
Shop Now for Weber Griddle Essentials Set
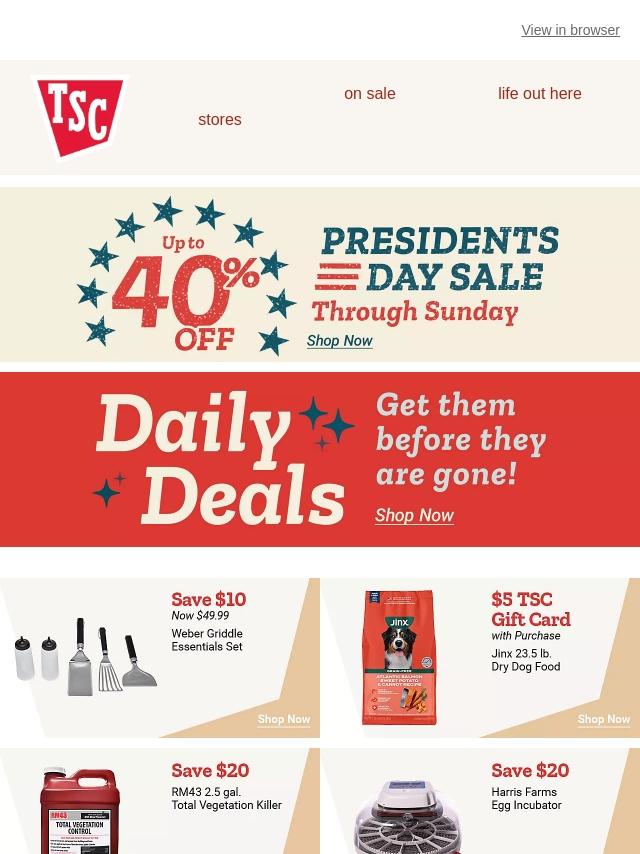284,719
